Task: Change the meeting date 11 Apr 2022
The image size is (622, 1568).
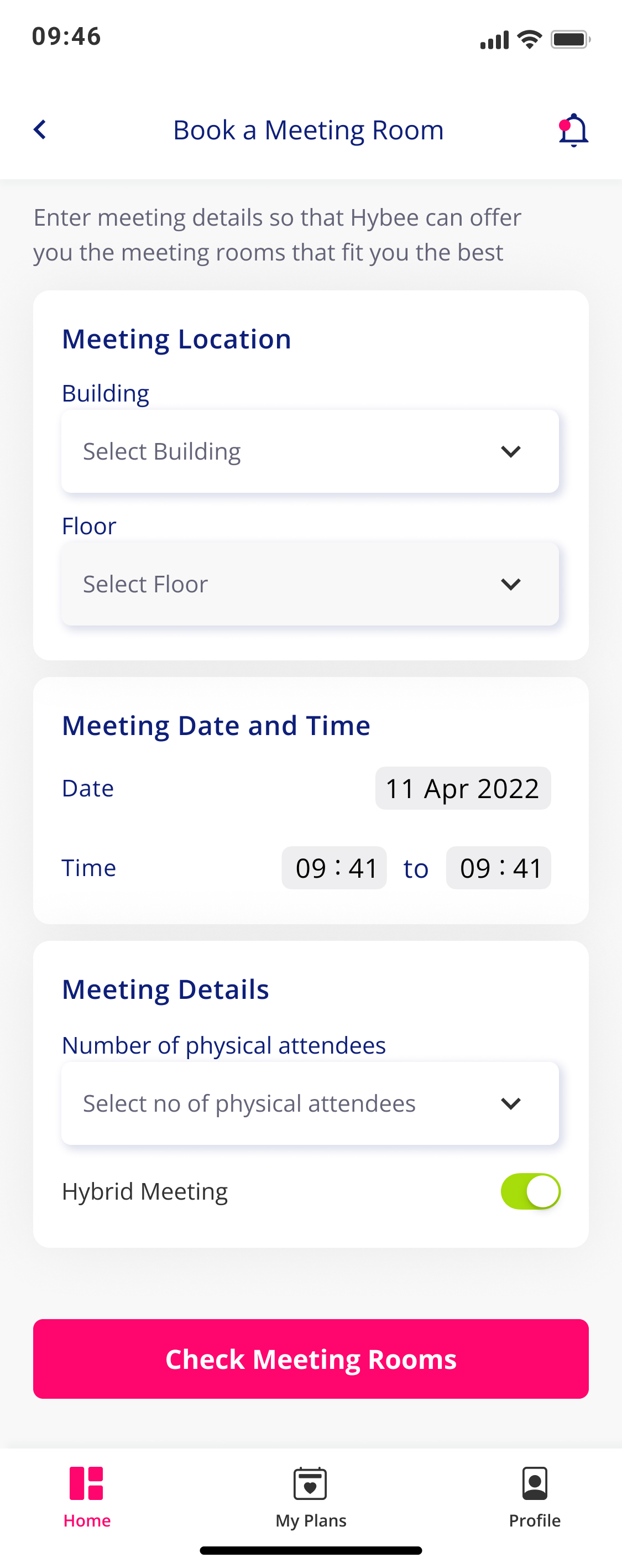Action: click(x=463, y=788)
